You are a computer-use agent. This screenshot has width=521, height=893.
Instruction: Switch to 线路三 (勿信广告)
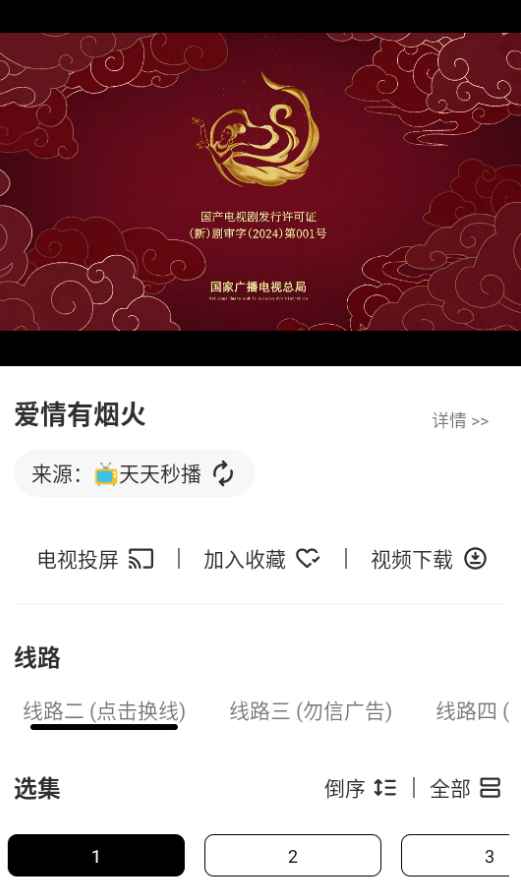[x=310, y=711]
